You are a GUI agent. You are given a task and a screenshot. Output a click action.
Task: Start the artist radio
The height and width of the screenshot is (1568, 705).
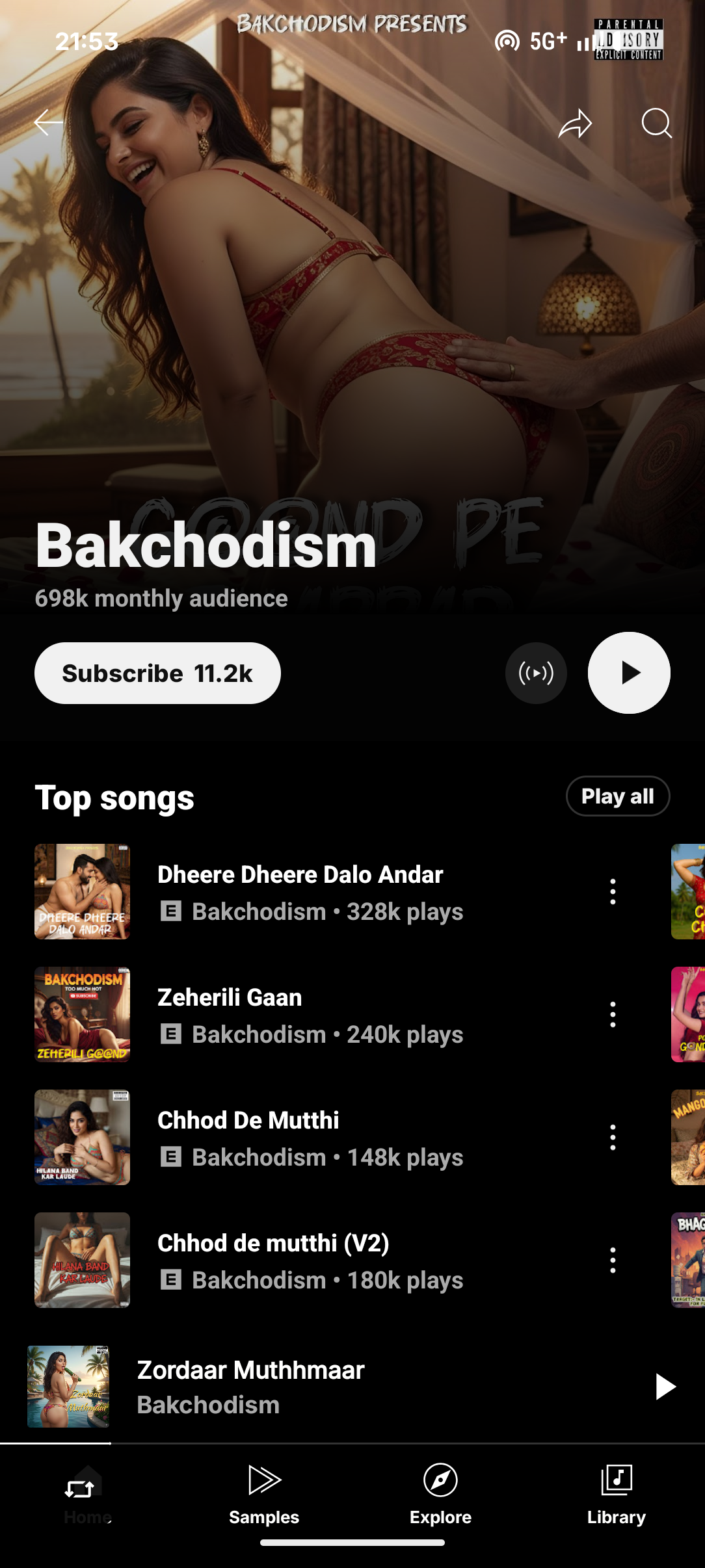pyautogui.click(x=536, y=673)
